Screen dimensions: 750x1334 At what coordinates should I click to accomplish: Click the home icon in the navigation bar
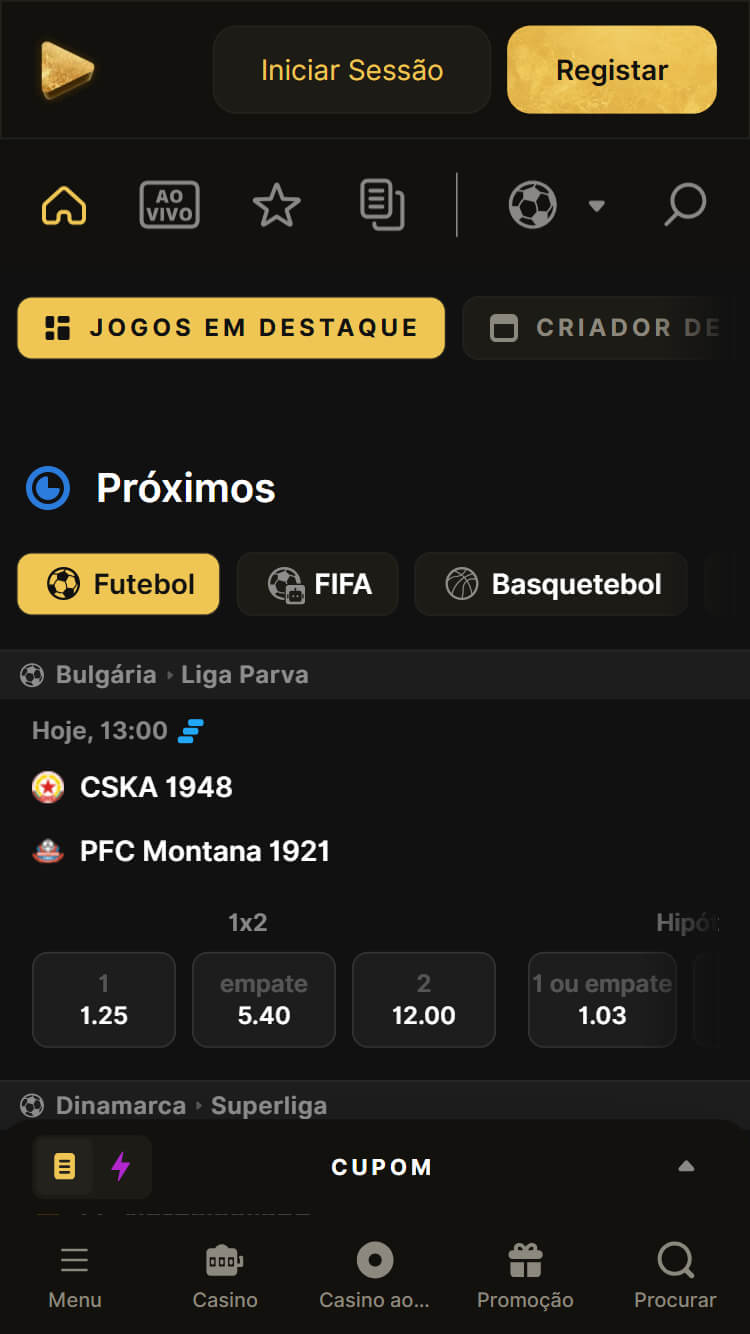click(x=63, y=204)
